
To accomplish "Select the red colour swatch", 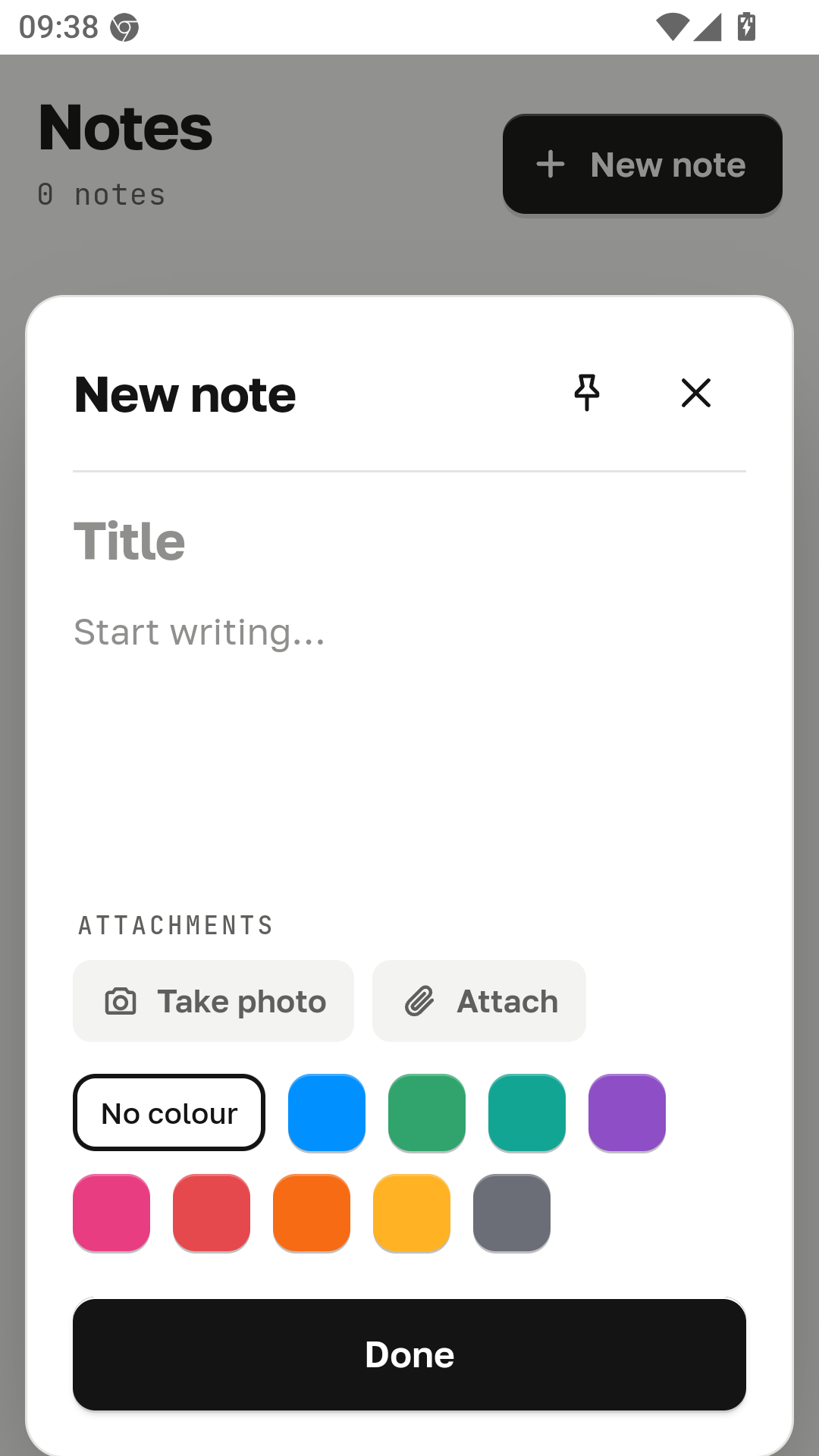I will pyautogui.click(x=212, y=1213).
